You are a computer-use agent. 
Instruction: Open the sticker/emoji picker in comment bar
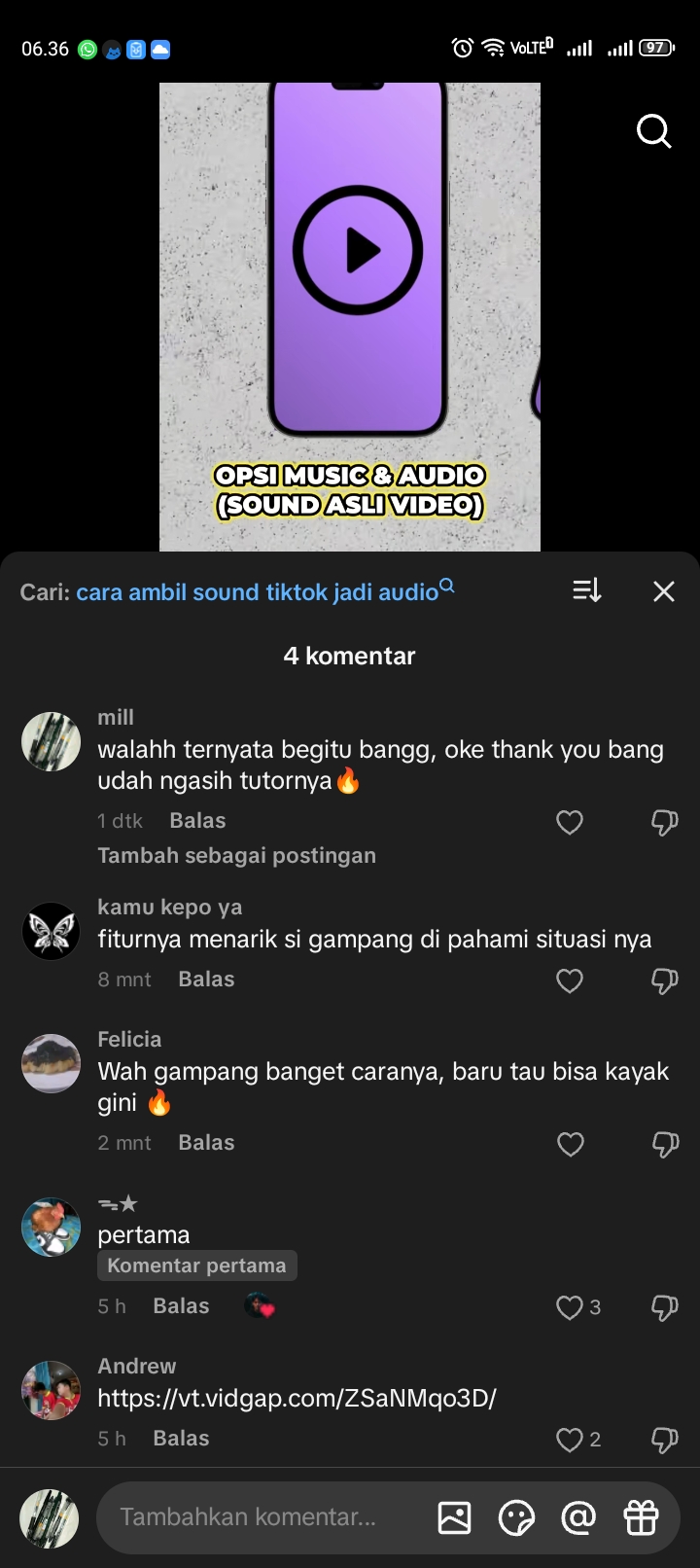(516, 1517)
